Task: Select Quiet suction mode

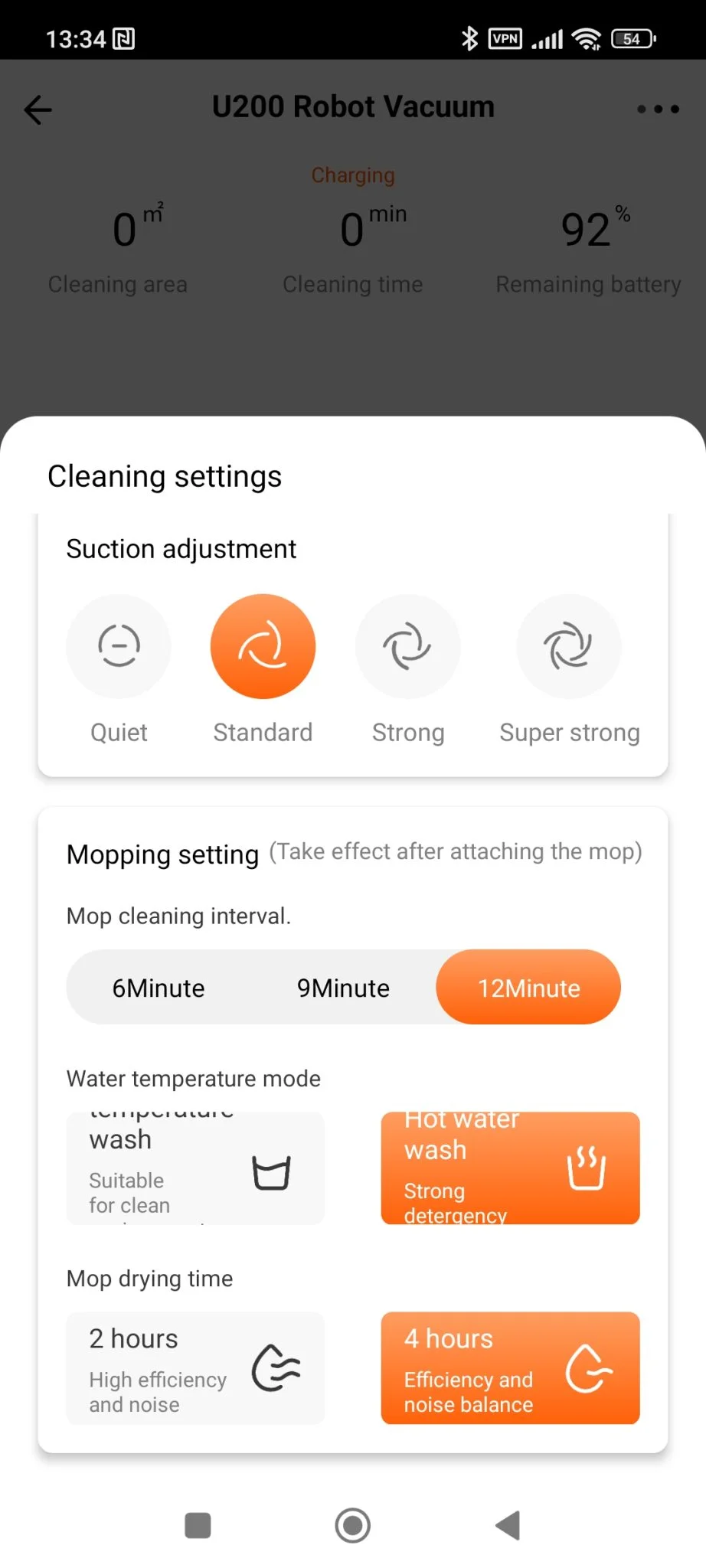Action: click(119, 646)
